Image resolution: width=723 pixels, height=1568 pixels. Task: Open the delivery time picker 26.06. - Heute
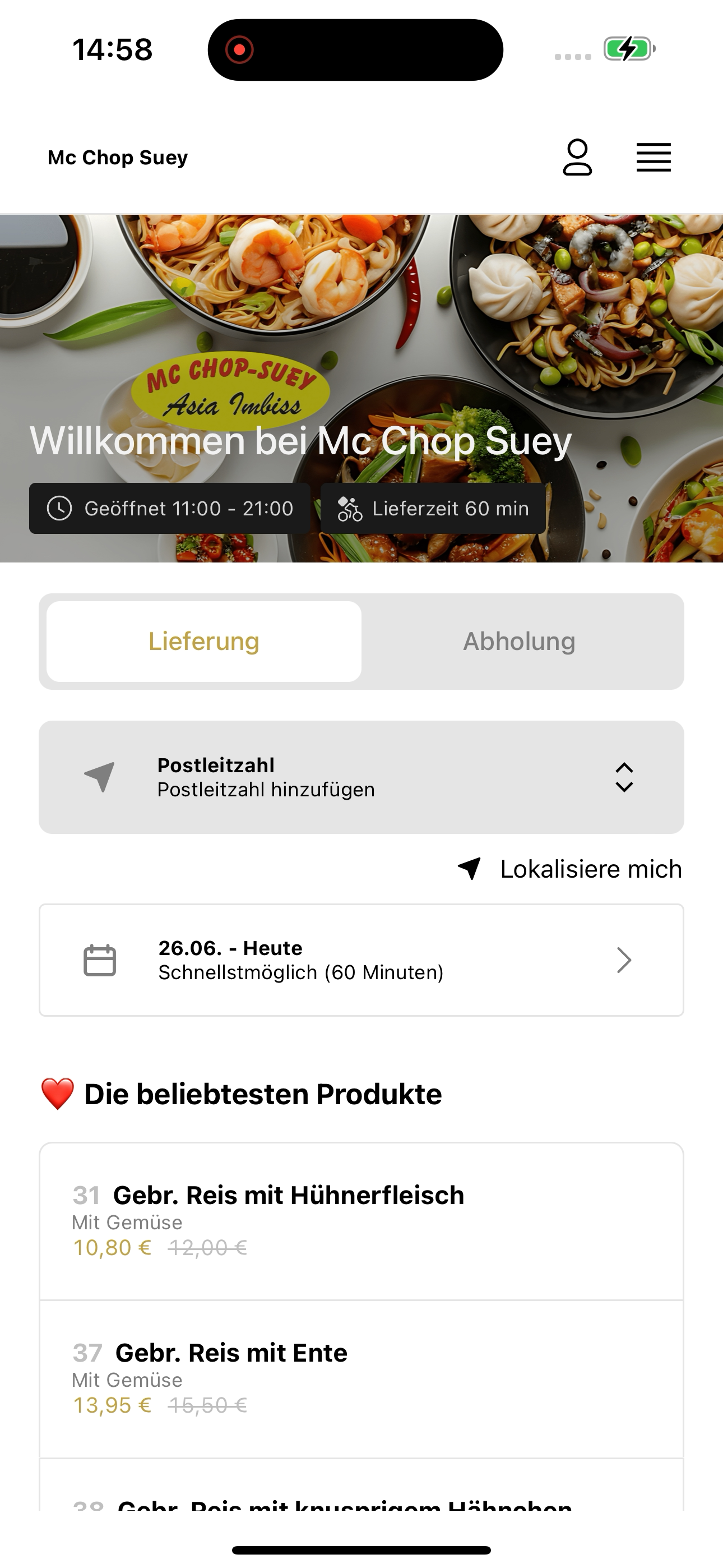[x=361, y=960]
